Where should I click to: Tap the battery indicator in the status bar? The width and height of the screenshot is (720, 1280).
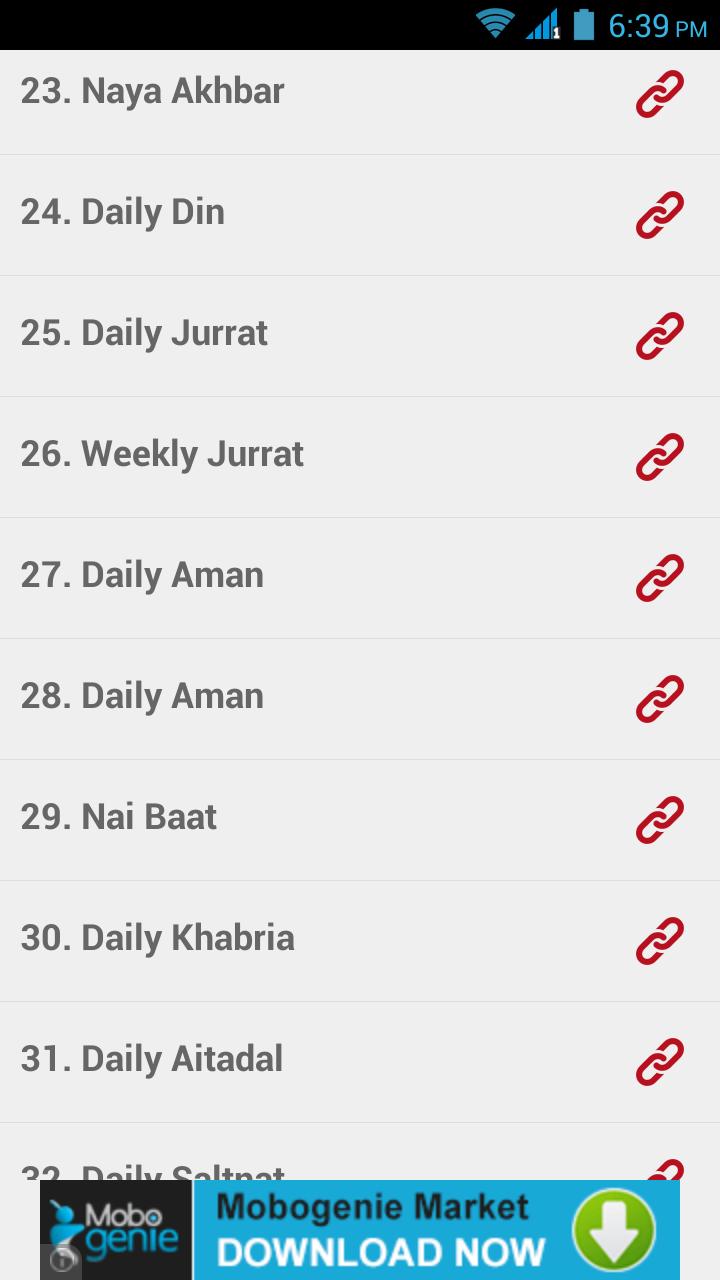[585, 24]
